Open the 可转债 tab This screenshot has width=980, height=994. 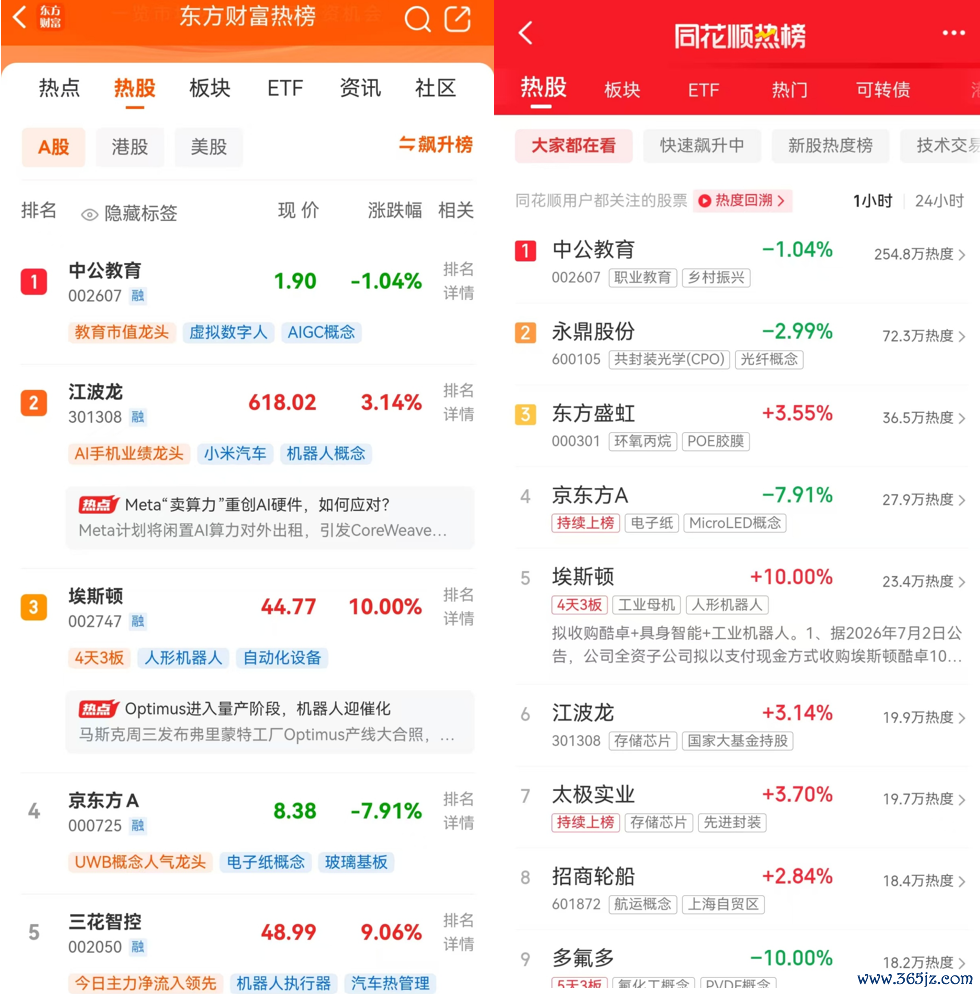(883, 89)
